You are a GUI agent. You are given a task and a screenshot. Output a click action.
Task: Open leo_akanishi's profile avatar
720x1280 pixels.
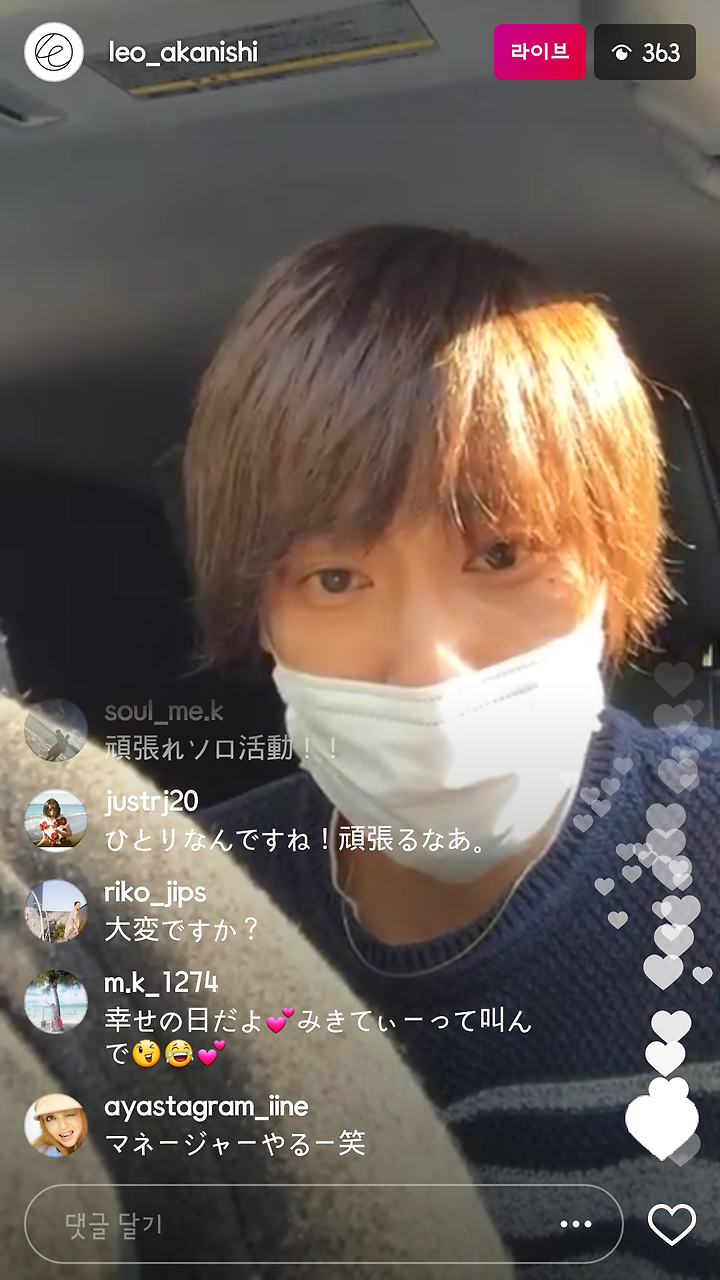click(x=54, y=52)
